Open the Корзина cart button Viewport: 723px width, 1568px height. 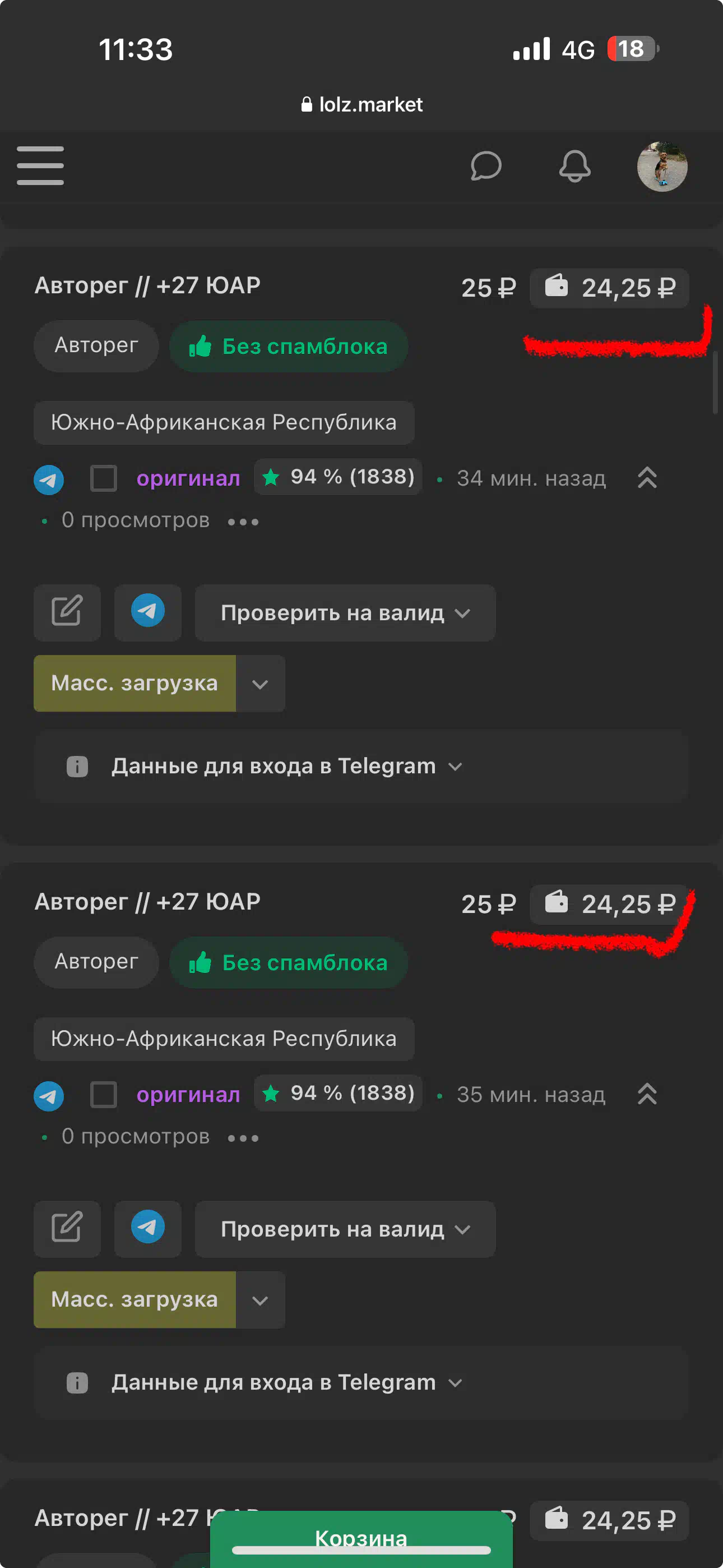[361, 1539]
